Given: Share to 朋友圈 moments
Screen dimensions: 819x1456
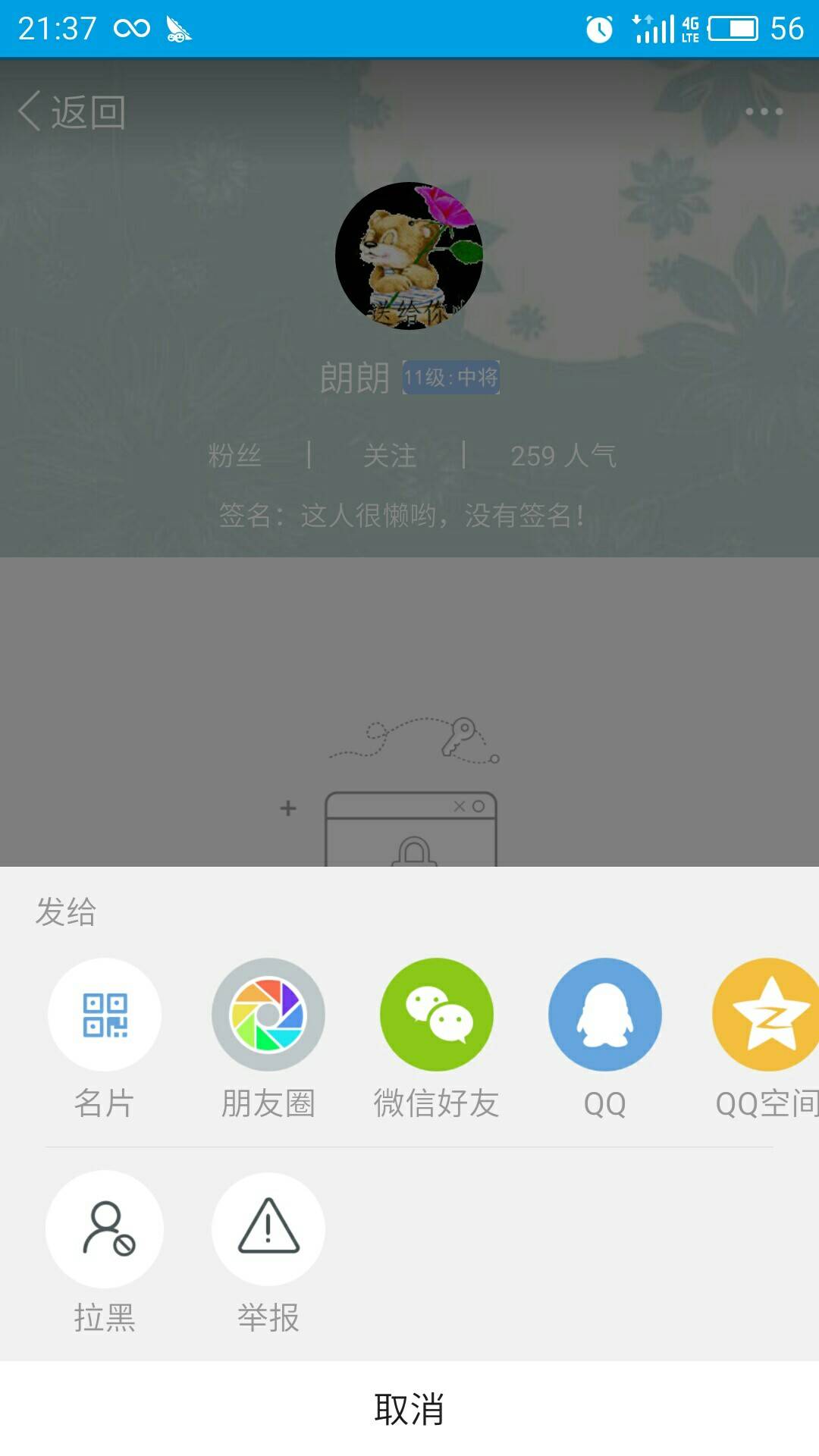Looking at the screenshot, I should 268,1015.
